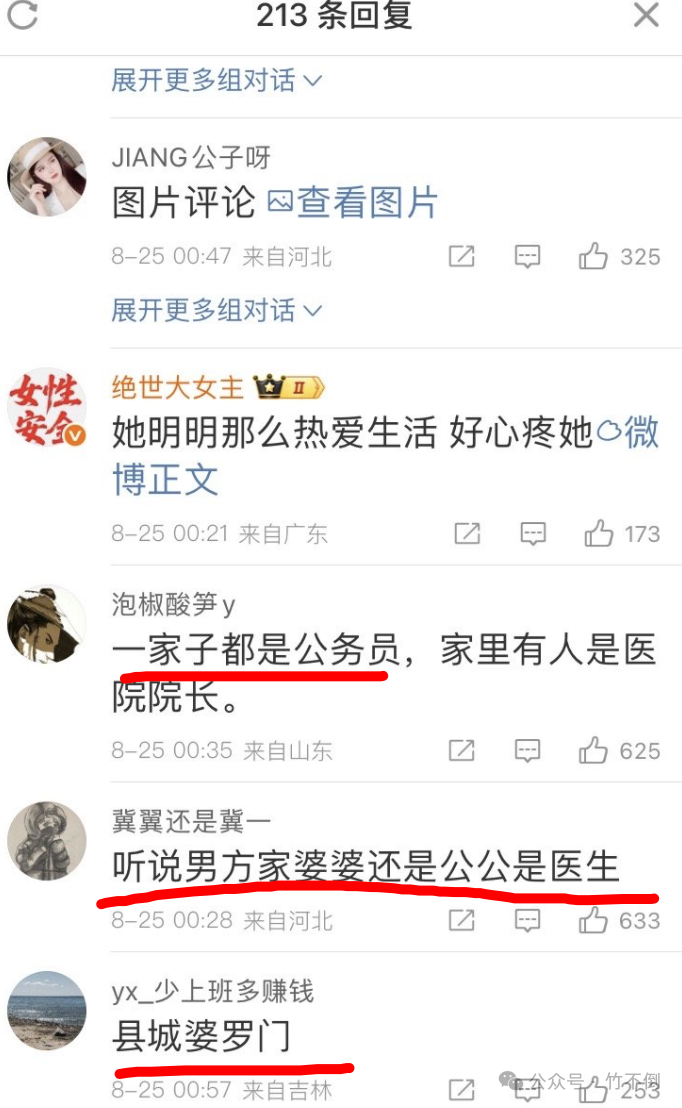The image size is (682, 1108).
Task: Like 冀翼还是冀一's comment
Action: point(594,920)
